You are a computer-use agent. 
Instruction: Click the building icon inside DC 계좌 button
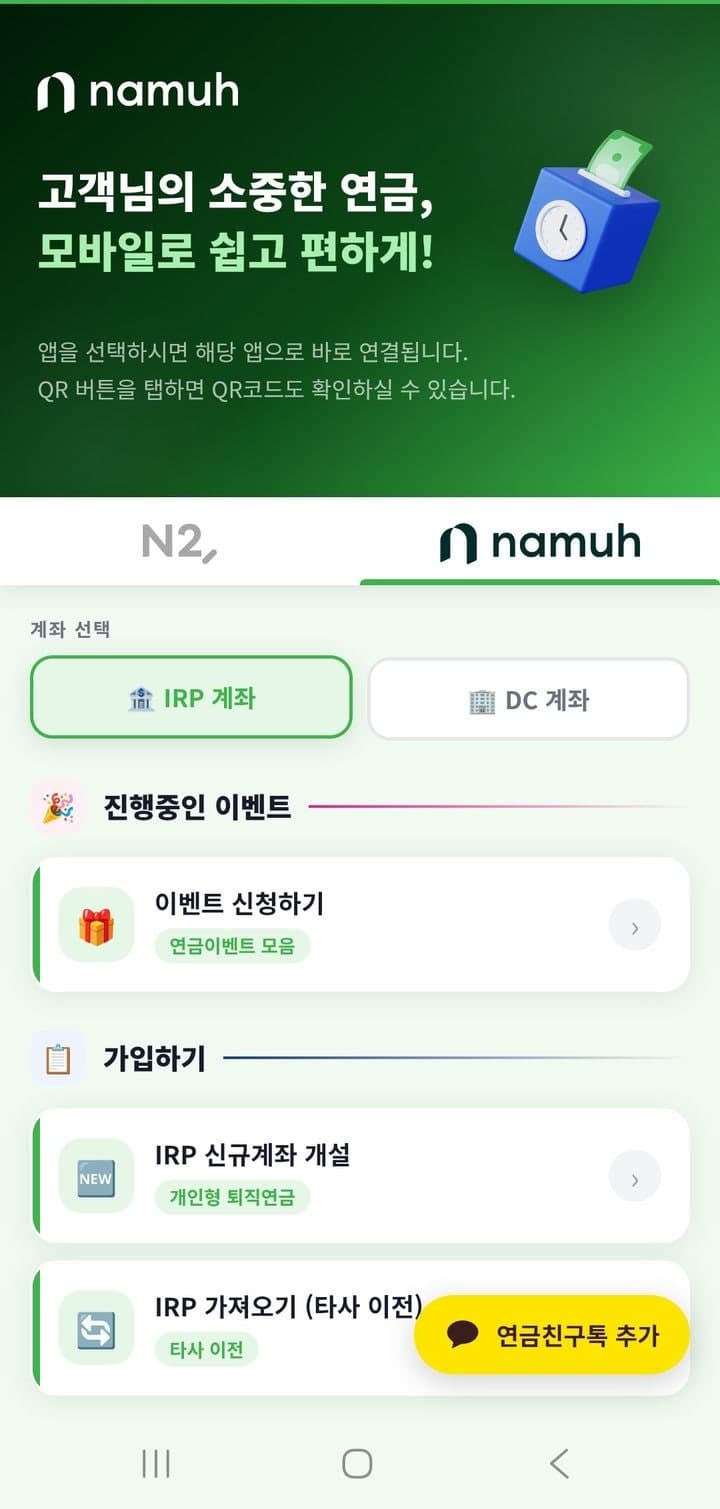[x=482, y=700]
